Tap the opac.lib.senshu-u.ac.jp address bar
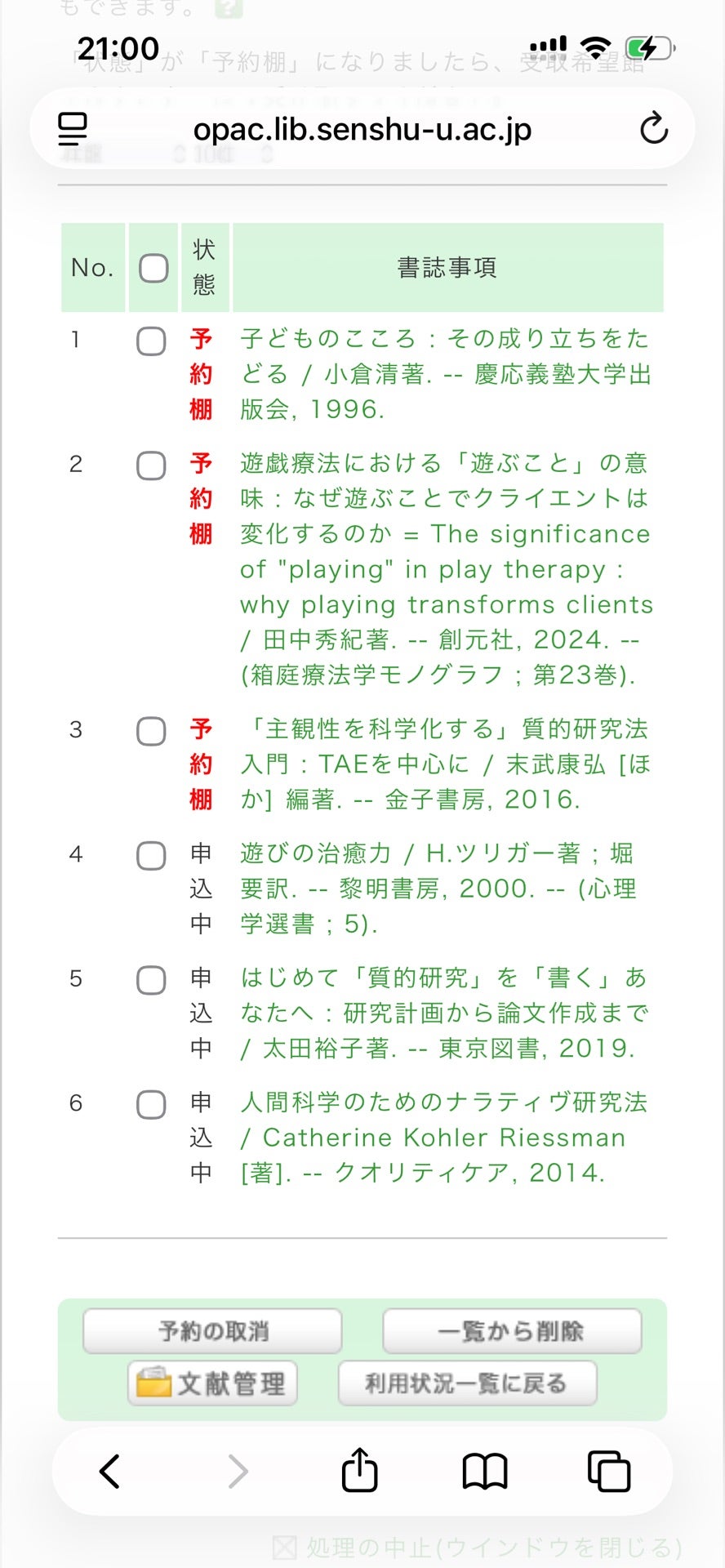Image resolution: width=725 pixels, height=1568 pixels. [x=362, y=129]
